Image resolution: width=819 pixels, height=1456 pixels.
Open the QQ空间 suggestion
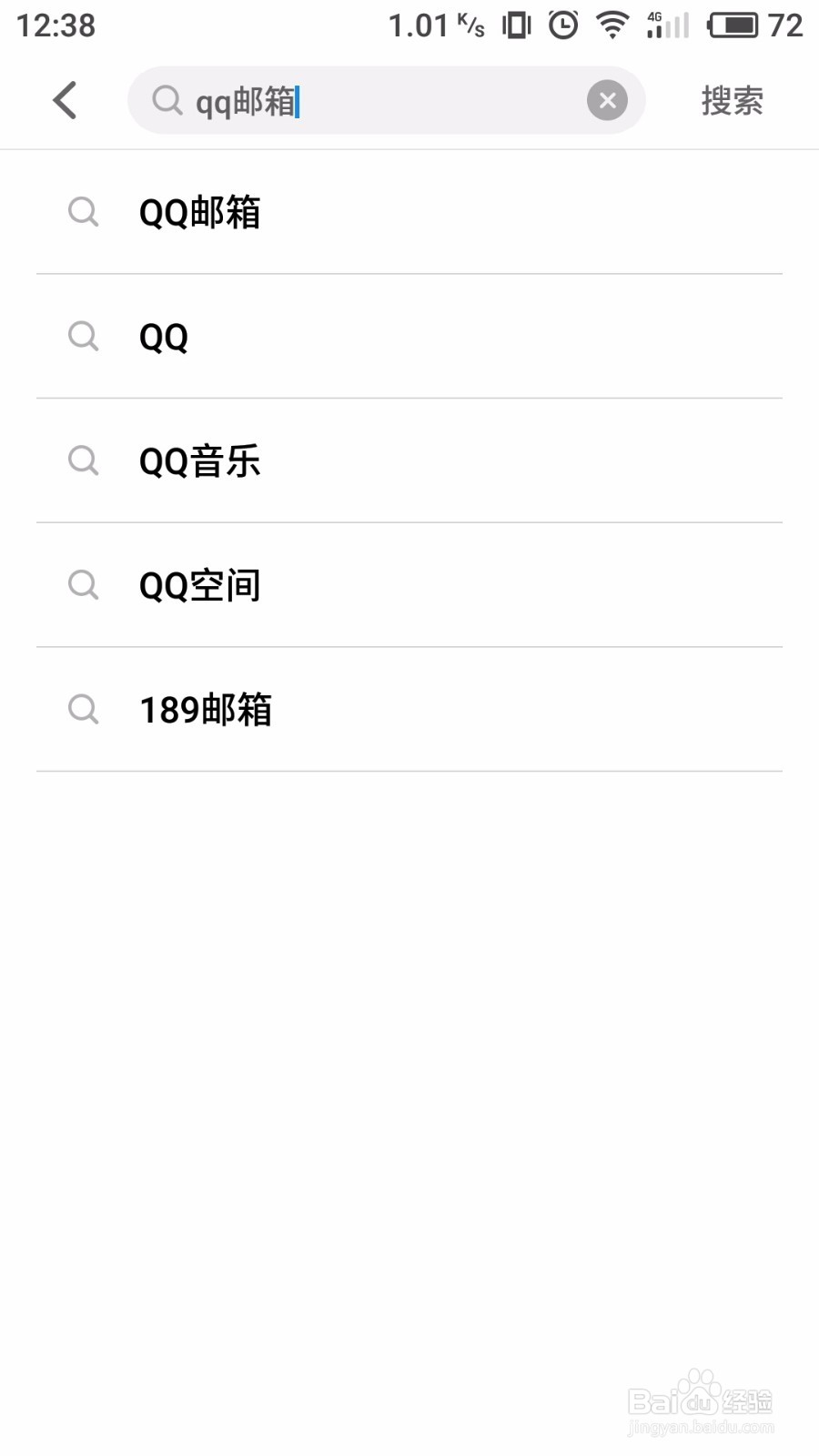click(x=409, y=585)
